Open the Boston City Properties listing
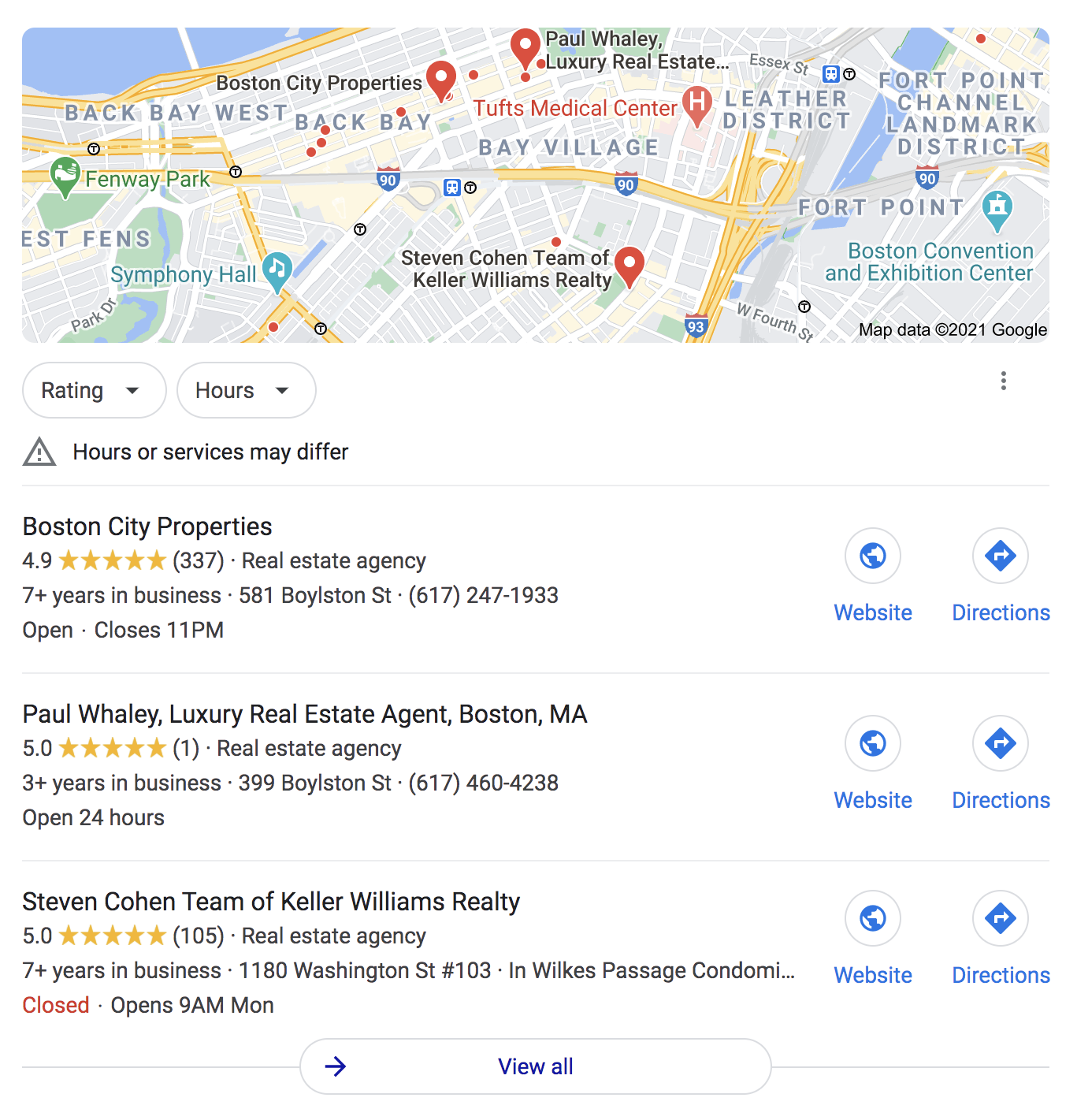The height and width of the screenshot is (1120, 1077). coord(147,527)
